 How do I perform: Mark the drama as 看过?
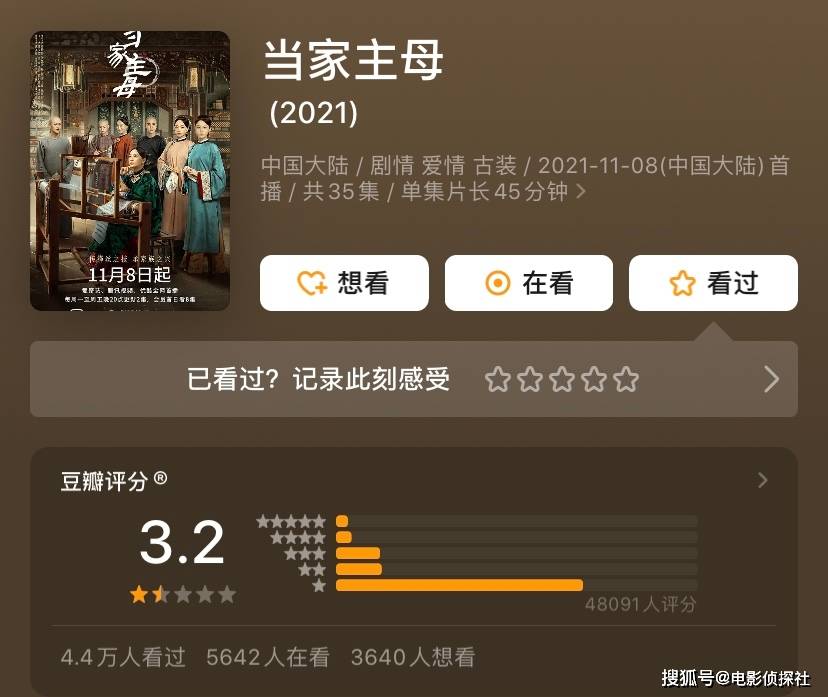[713, 283]
